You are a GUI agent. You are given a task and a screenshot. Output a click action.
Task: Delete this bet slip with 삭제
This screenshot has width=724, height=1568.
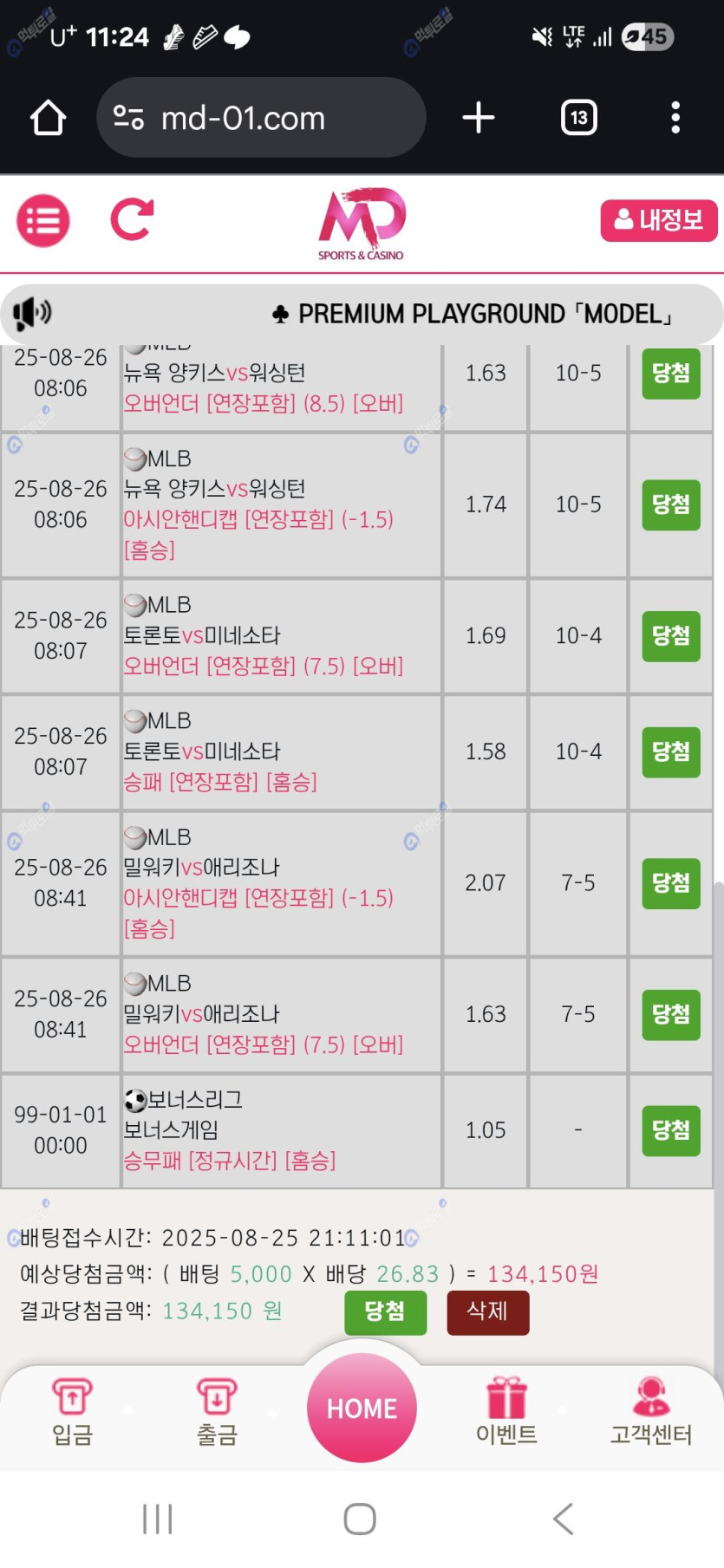tap(487, 1311)
